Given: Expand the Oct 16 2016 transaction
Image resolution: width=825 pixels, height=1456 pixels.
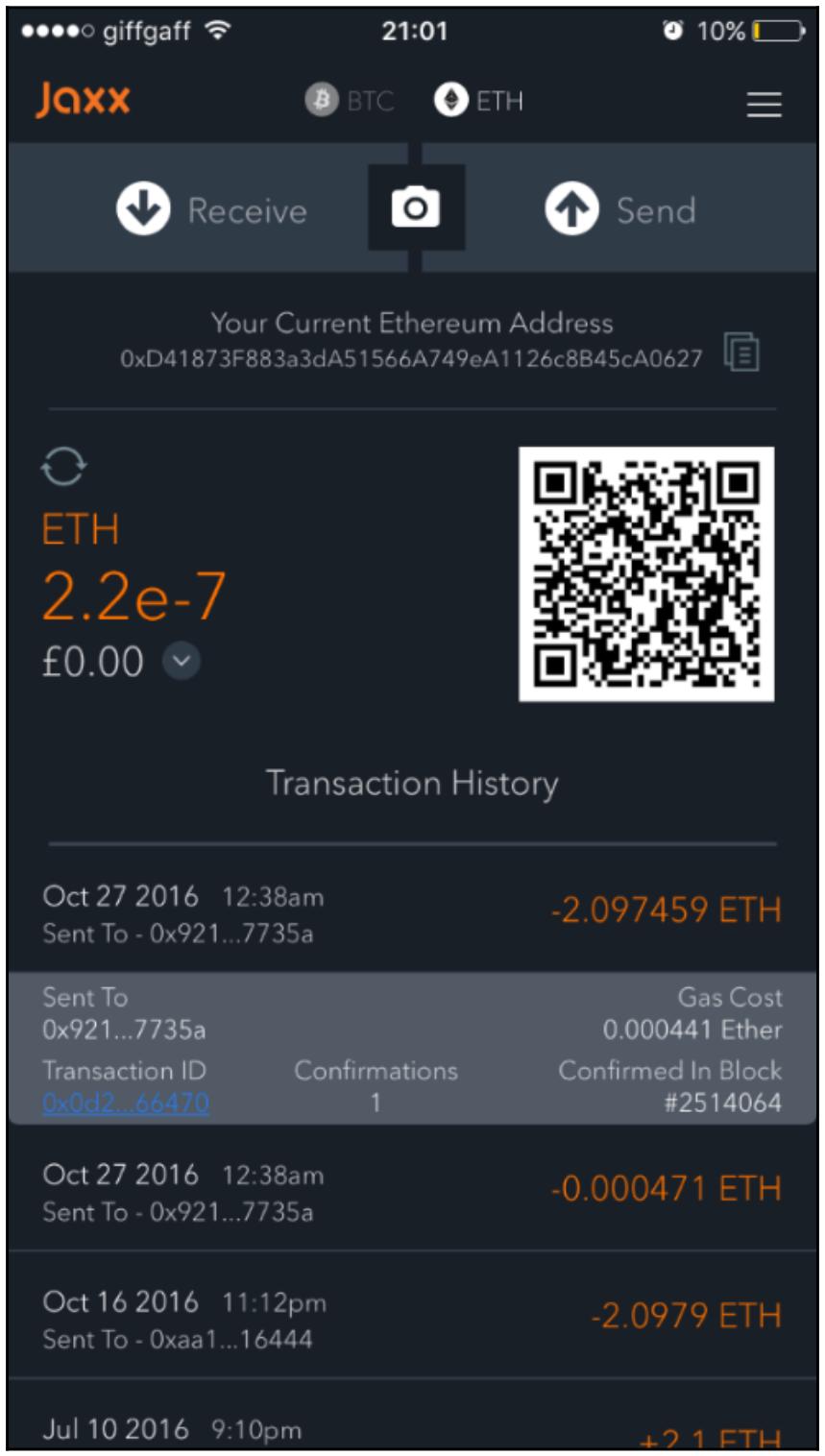Looking at the screenshot, I should point(412,1315).
